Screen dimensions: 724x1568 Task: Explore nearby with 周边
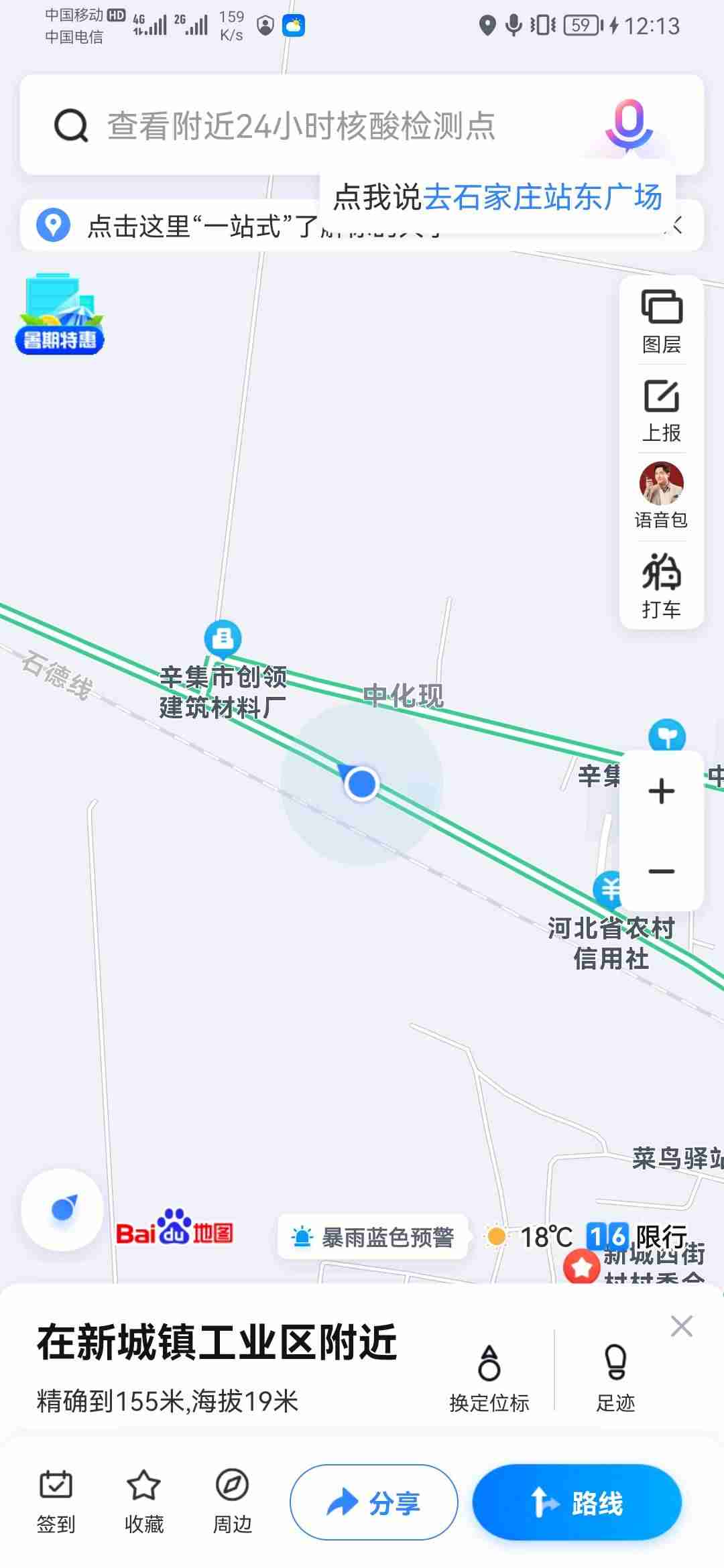click(232, 1502)
